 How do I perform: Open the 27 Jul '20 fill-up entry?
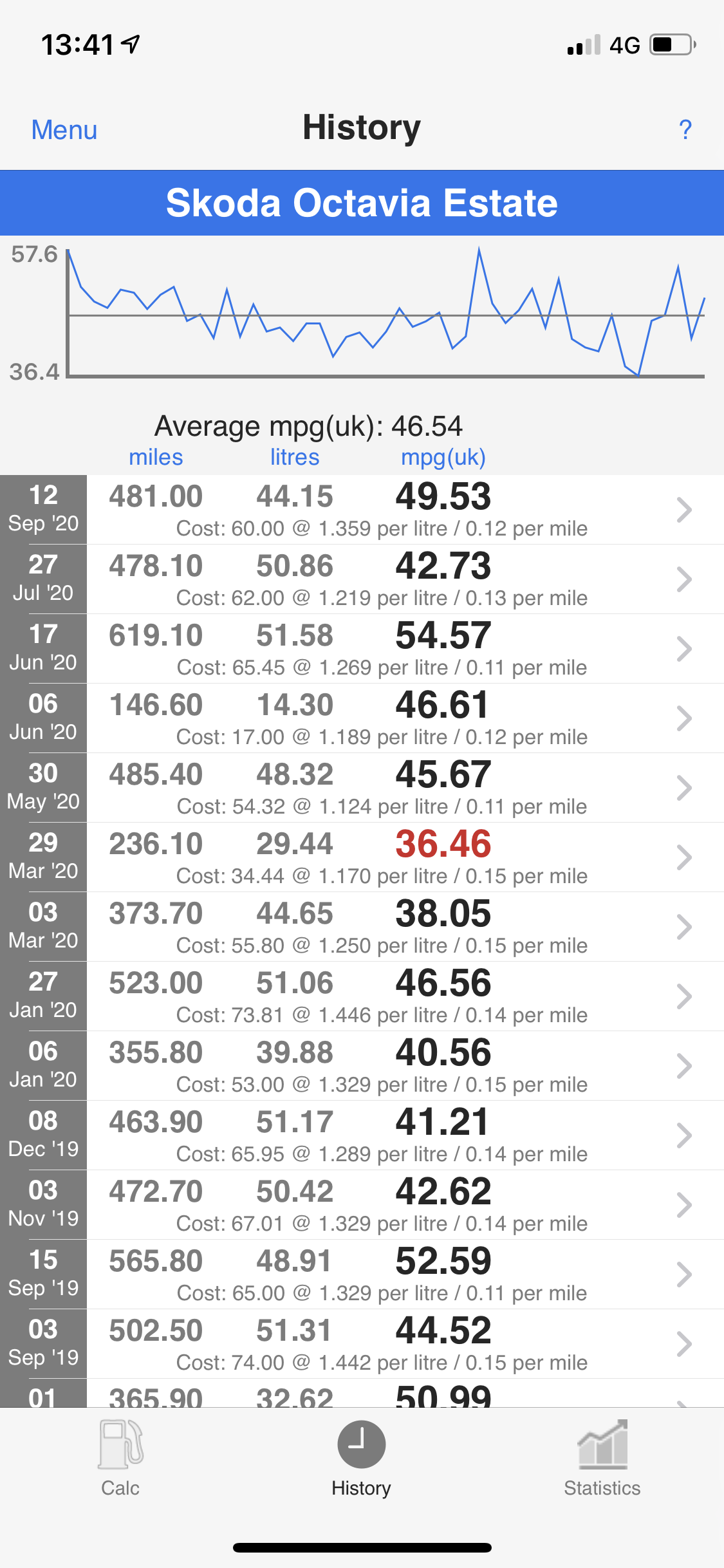(386, 579)
